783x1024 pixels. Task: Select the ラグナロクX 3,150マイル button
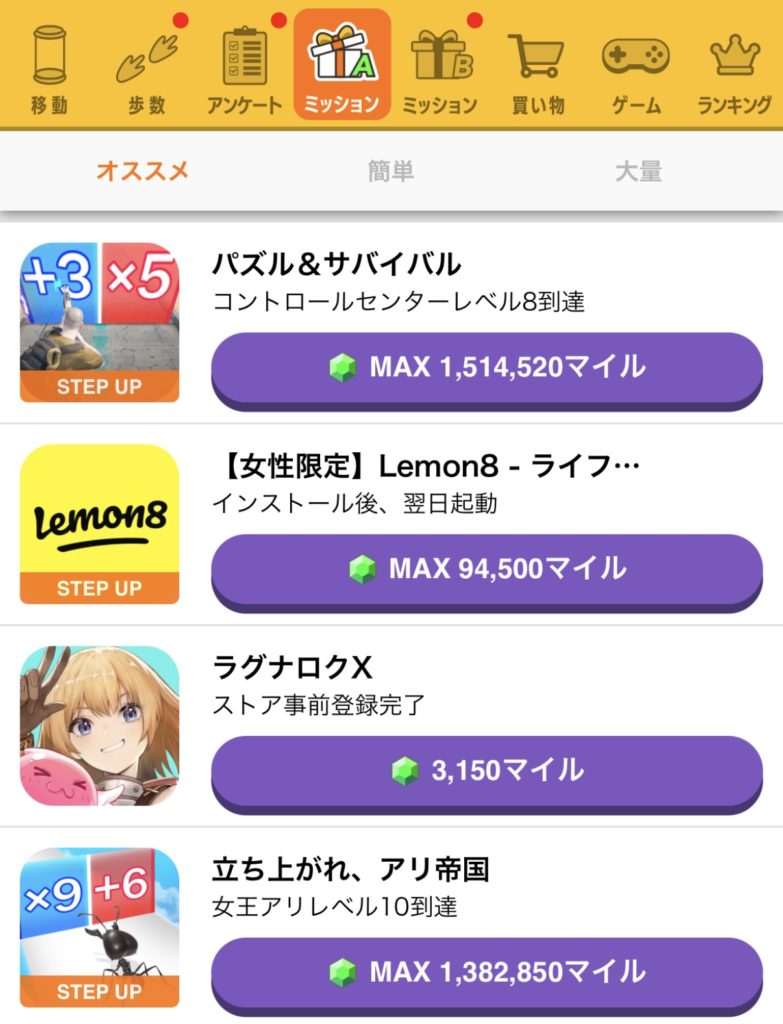[487, 770]
